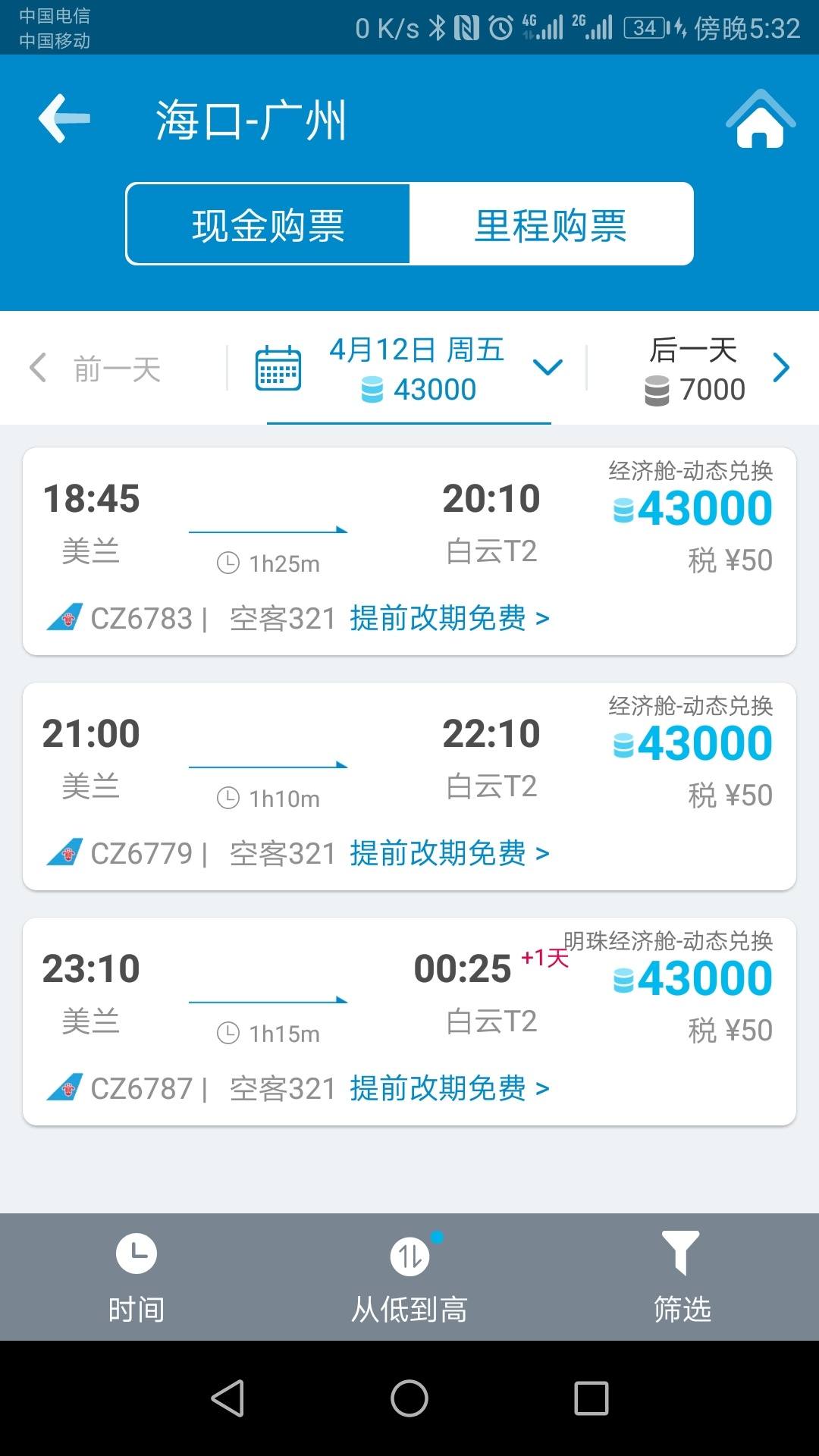View 提前改期免费 details for CZ6779

450,853
